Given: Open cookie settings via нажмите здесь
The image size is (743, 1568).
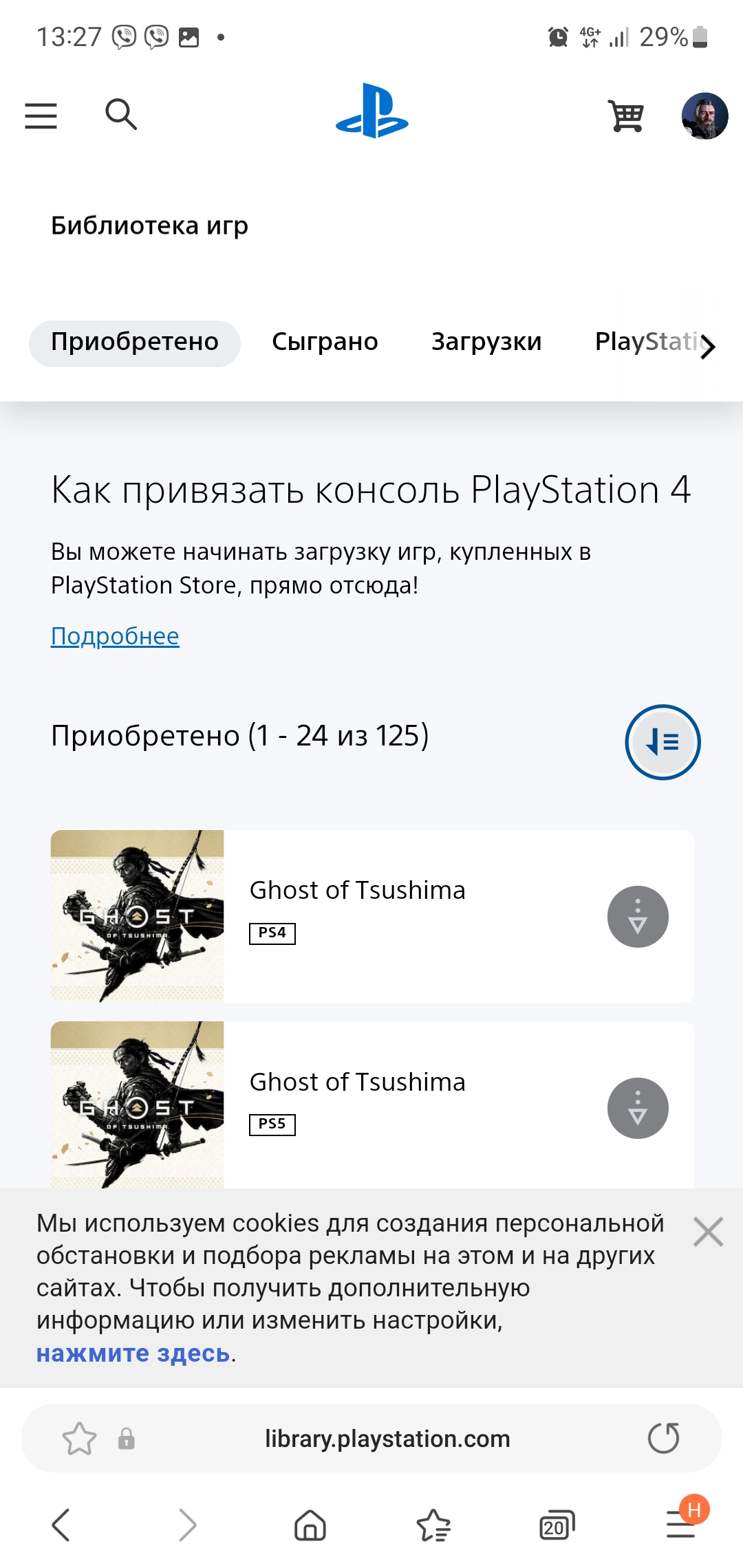Looking at the screenshot, I should click(x=133, y=1353).
